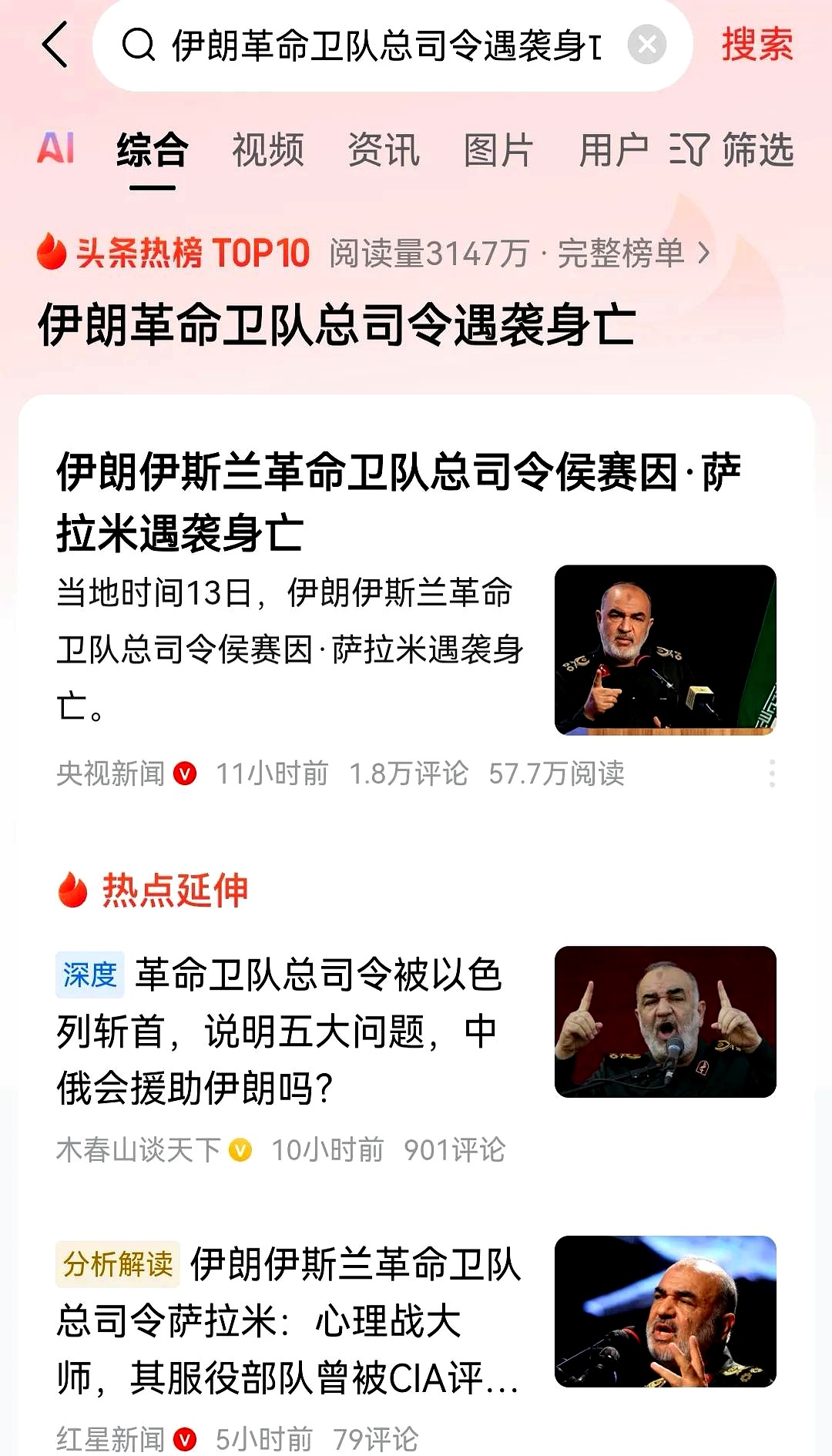832x1456 pixels.
Task: Switch to the 图片 tab
Action: click(498, 150)
